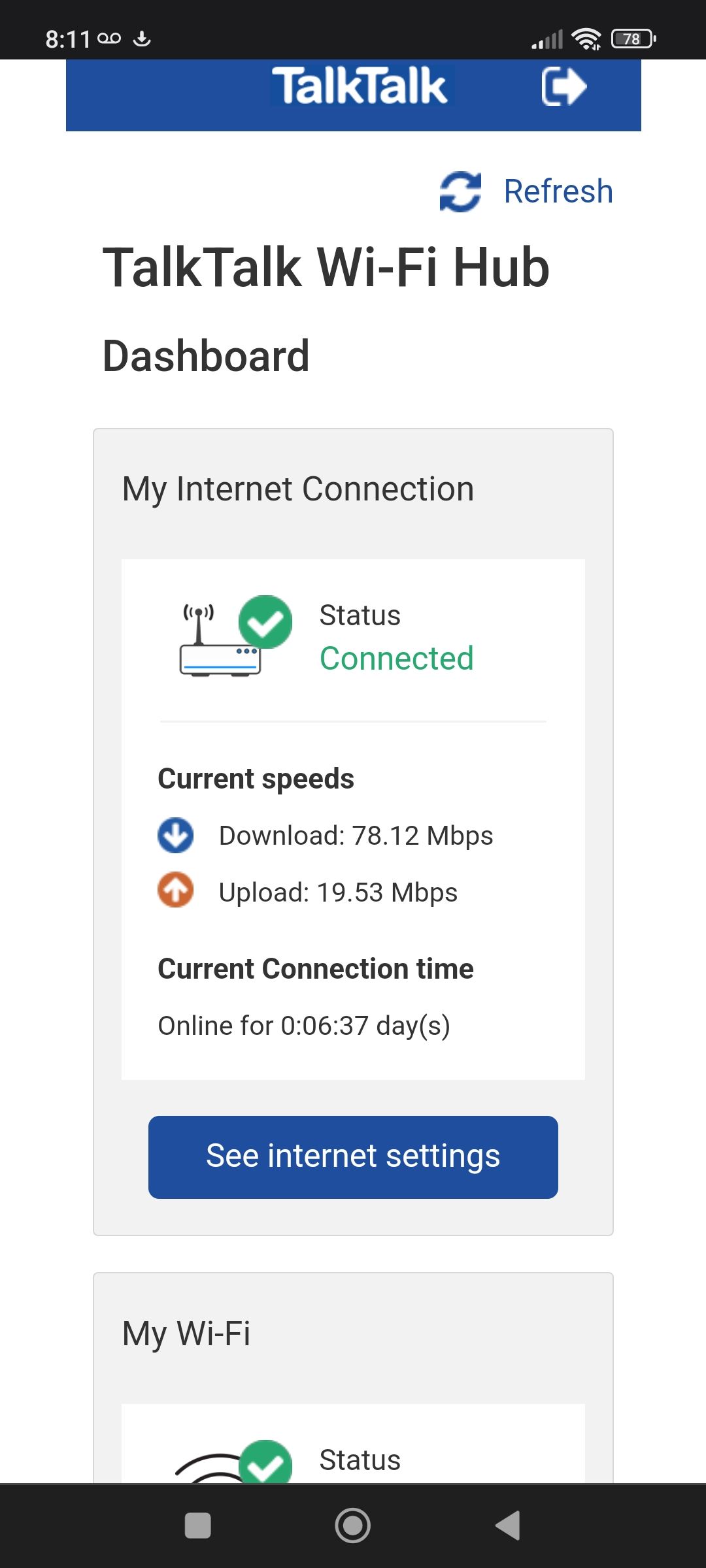Click the logout icon in the header
The height and width of the screenshot is (1568, 706).
point(563,87)
